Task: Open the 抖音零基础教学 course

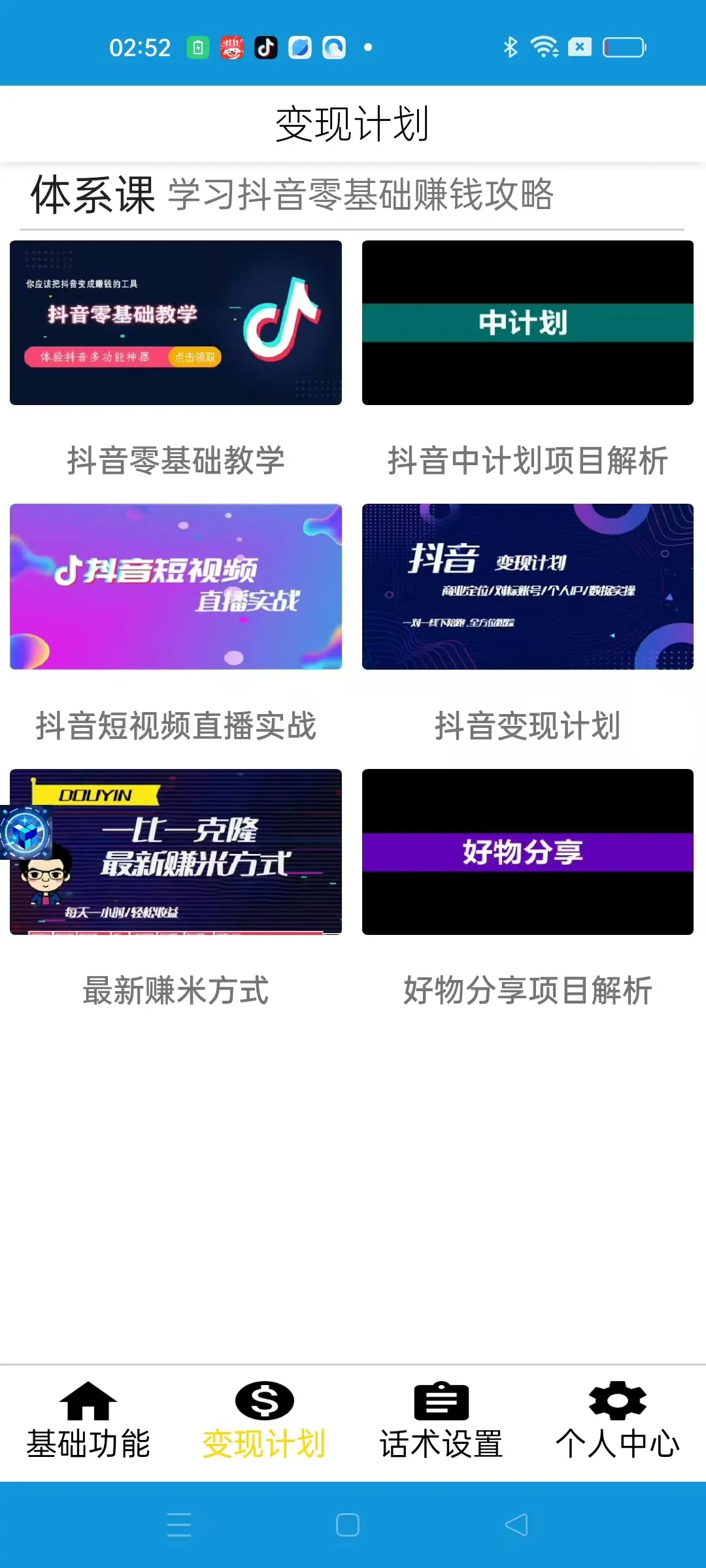Action: [x=175, y=323]
